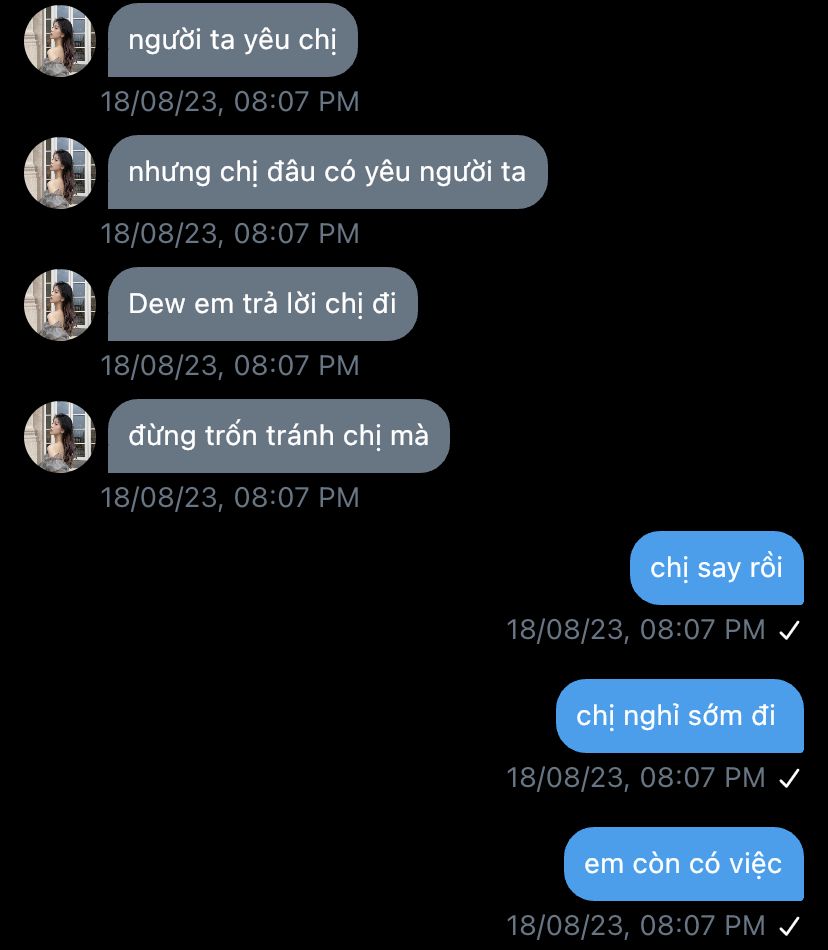Open sender's avatar beside "người ta yêu chị"
Image resolution: width=828 pixels, height=950 pixels.
click(x=59, y=41)
